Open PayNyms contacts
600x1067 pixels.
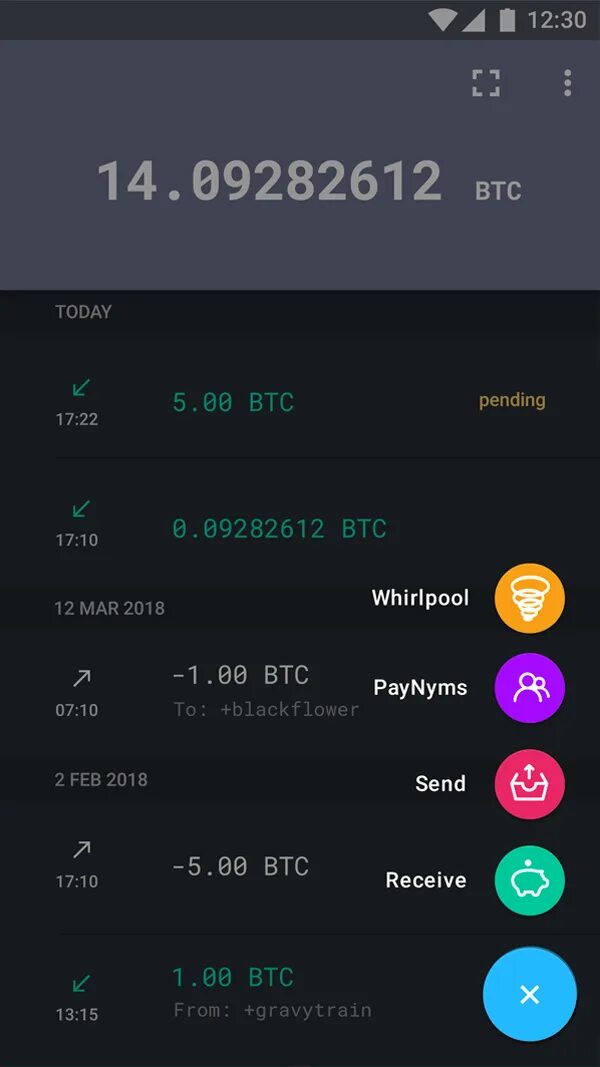point(529,688)
